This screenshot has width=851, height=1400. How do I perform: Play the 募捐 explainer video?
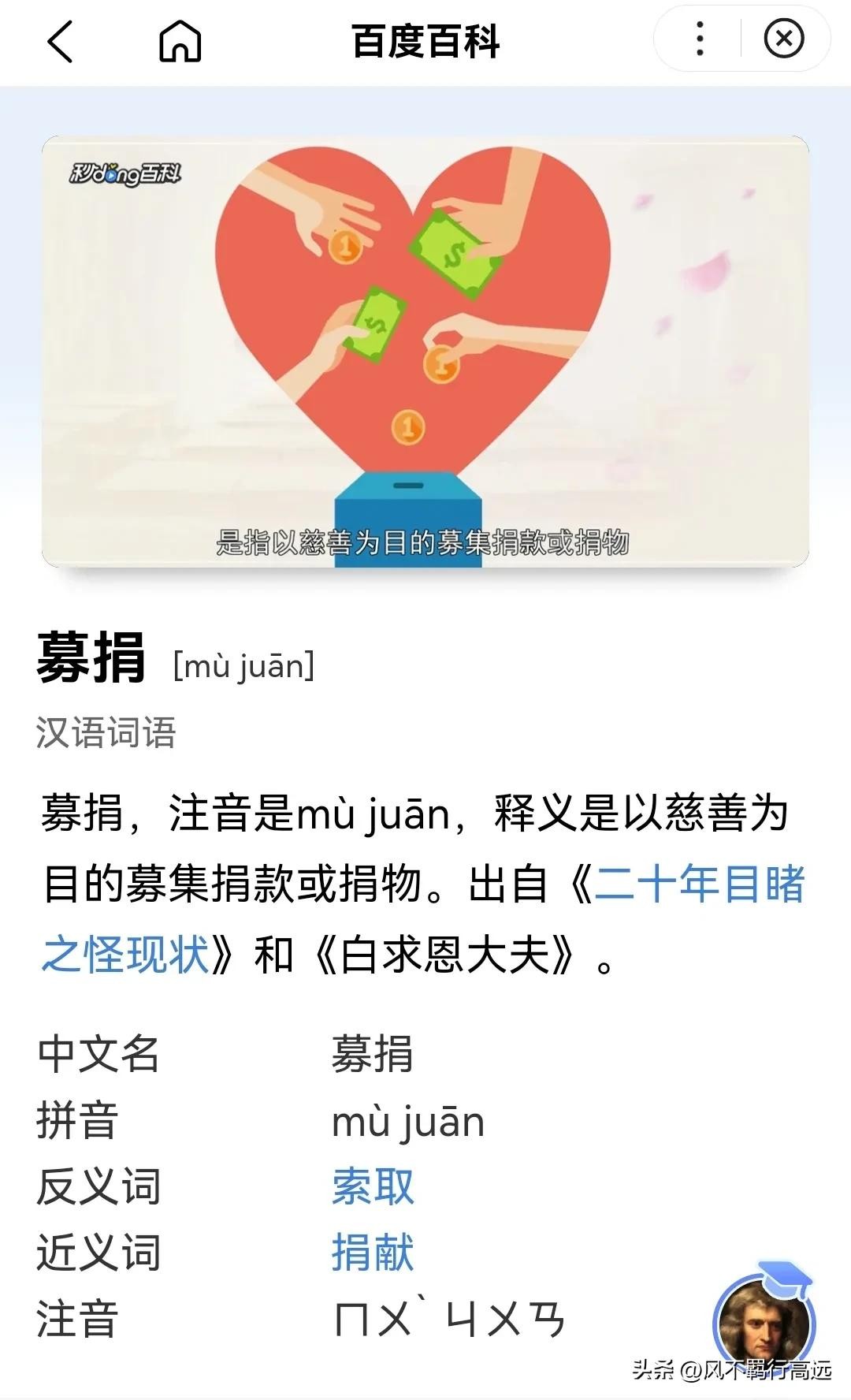click(425, 351)
